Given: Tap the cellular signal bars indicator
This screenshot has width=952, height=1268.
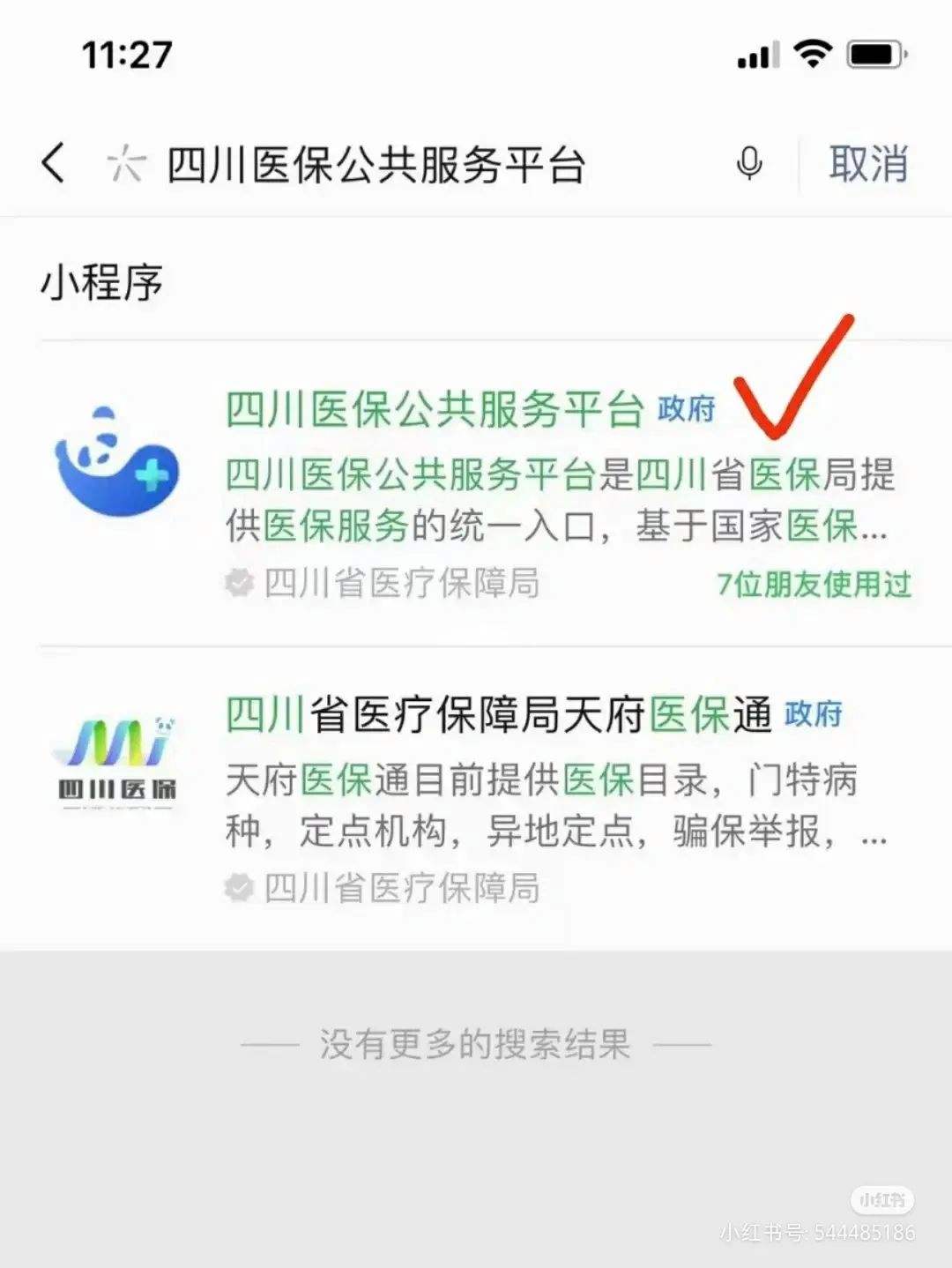Looking at the screenshot, I should 759,55.
